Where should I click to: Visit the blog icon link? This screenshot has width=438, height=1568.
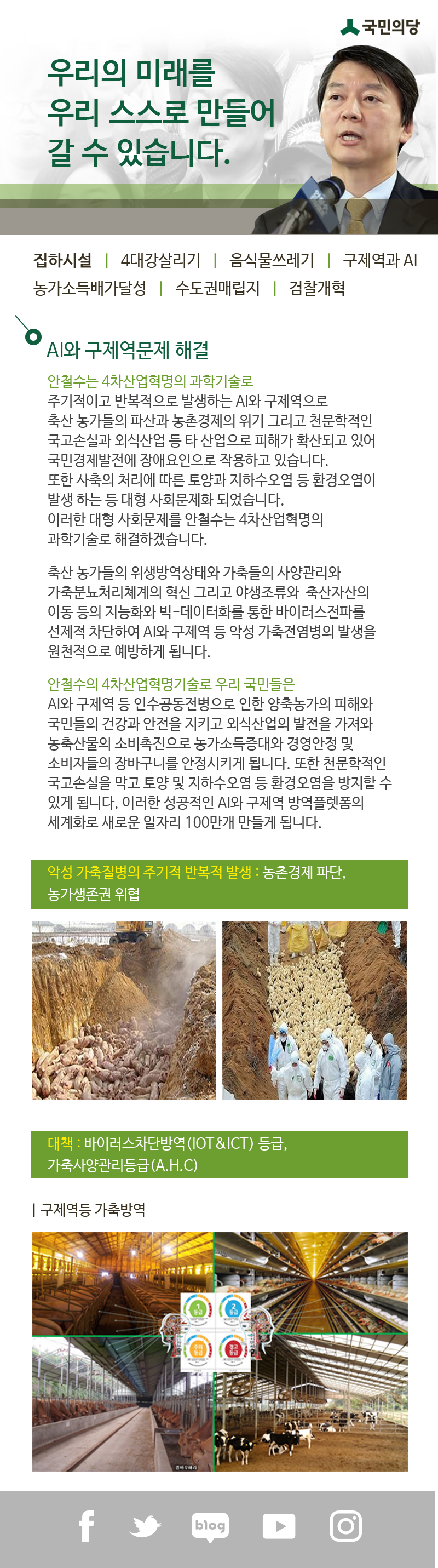pos(210,1526)
